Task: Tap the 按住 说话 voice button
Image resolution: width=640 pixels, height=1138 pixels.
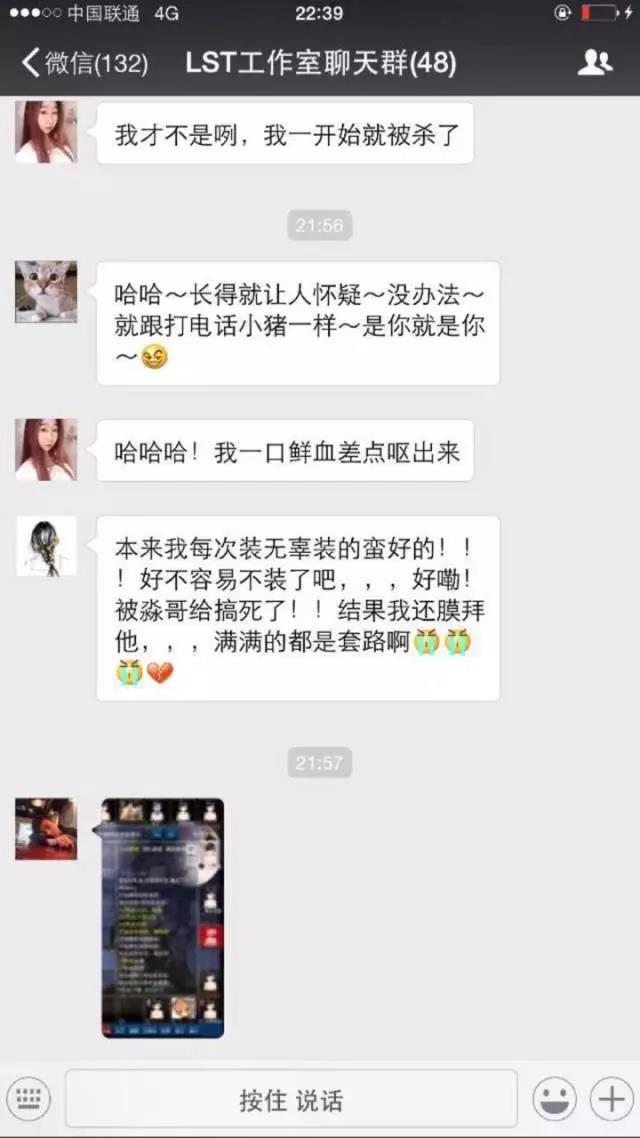Action: tap(291, 1100)
